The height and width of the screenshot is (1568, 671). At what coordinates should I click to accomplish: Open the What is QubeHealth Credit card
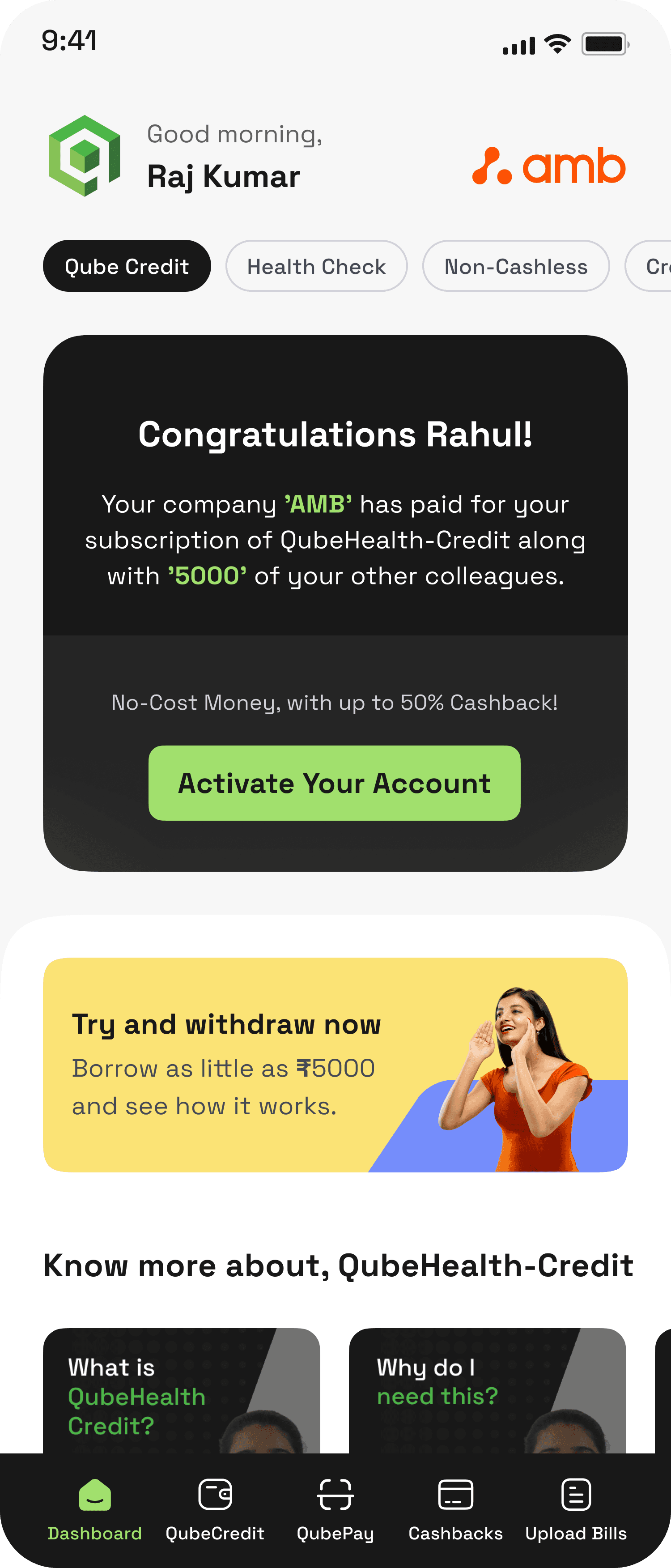pos(181,1390)
